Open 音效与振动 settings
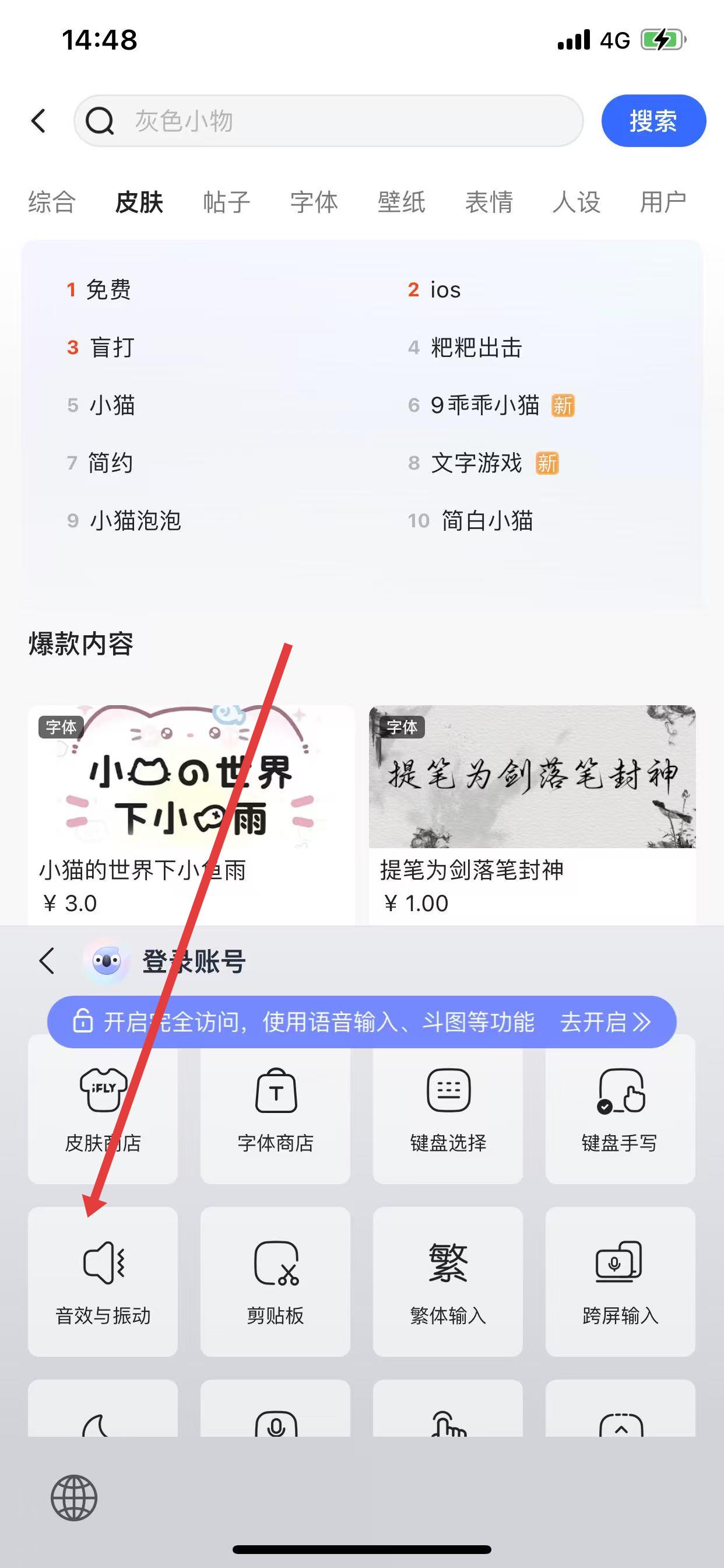Viewport: 724px width, 1568px height. click(103, 1282)
